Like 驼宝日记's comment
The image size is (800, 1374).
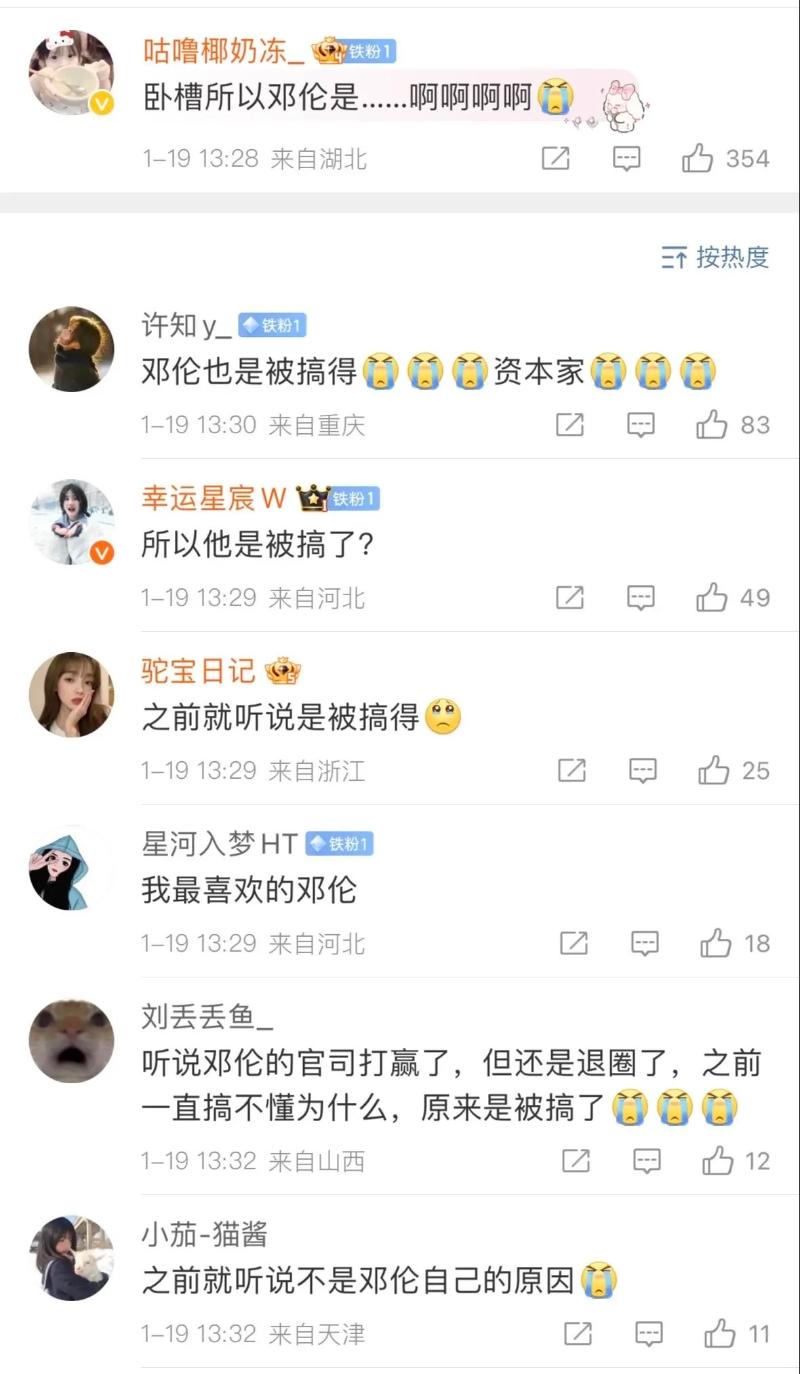(x=713, y=770)
